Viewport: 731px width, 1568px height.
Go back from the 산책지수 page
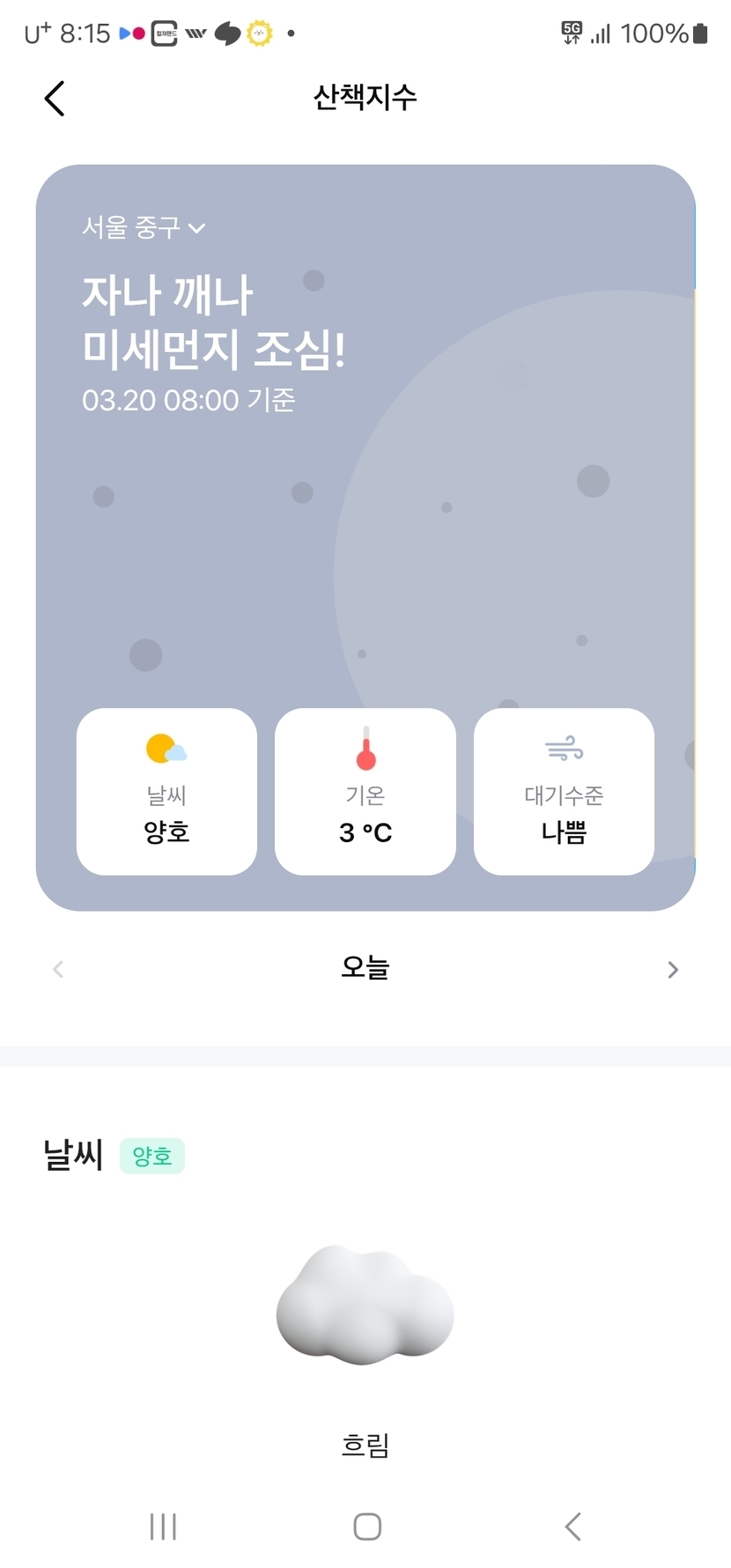pos(55,98)
